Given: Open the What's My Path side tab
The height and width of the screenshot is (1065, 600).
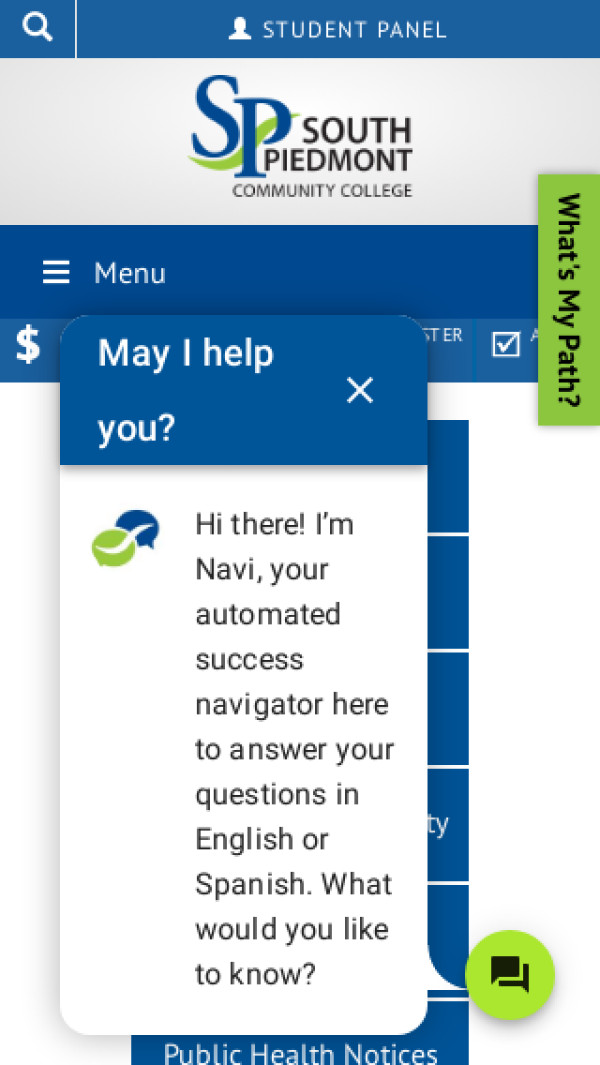Looking at the screenshot, I should click(568, 300).
